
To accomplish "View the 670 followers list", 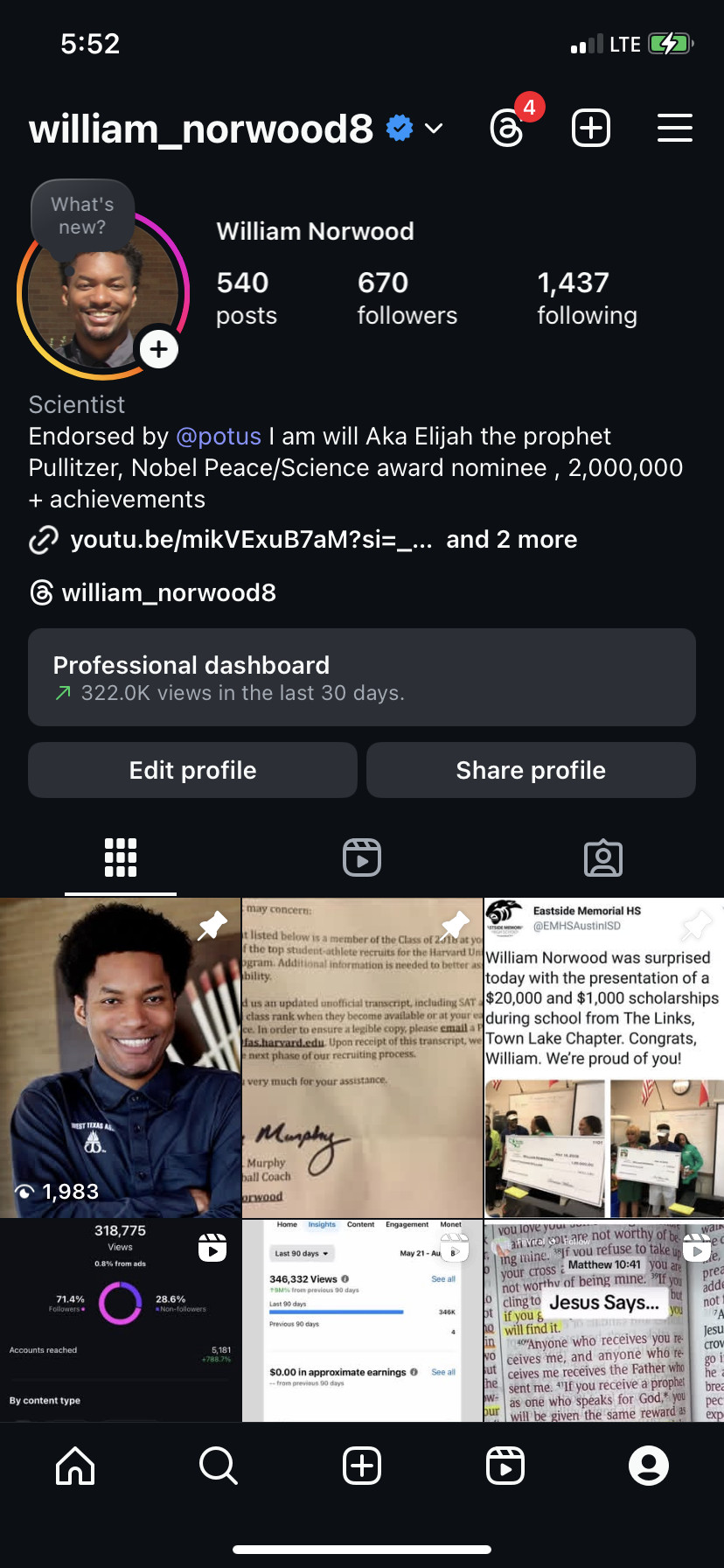I will click(x=407, y=297).
